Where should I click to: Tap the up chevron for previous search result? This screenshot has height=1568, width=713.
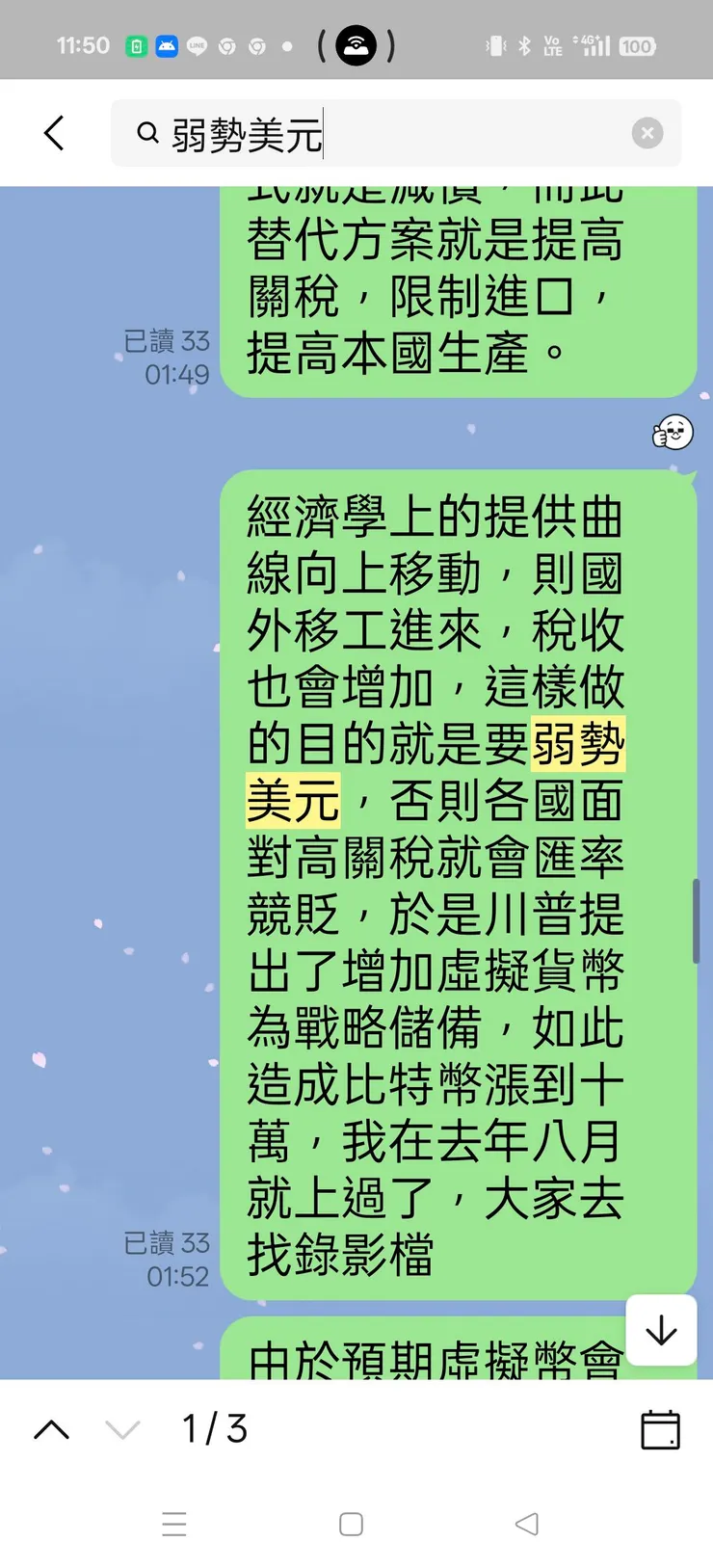click(x=52, y=1430)
